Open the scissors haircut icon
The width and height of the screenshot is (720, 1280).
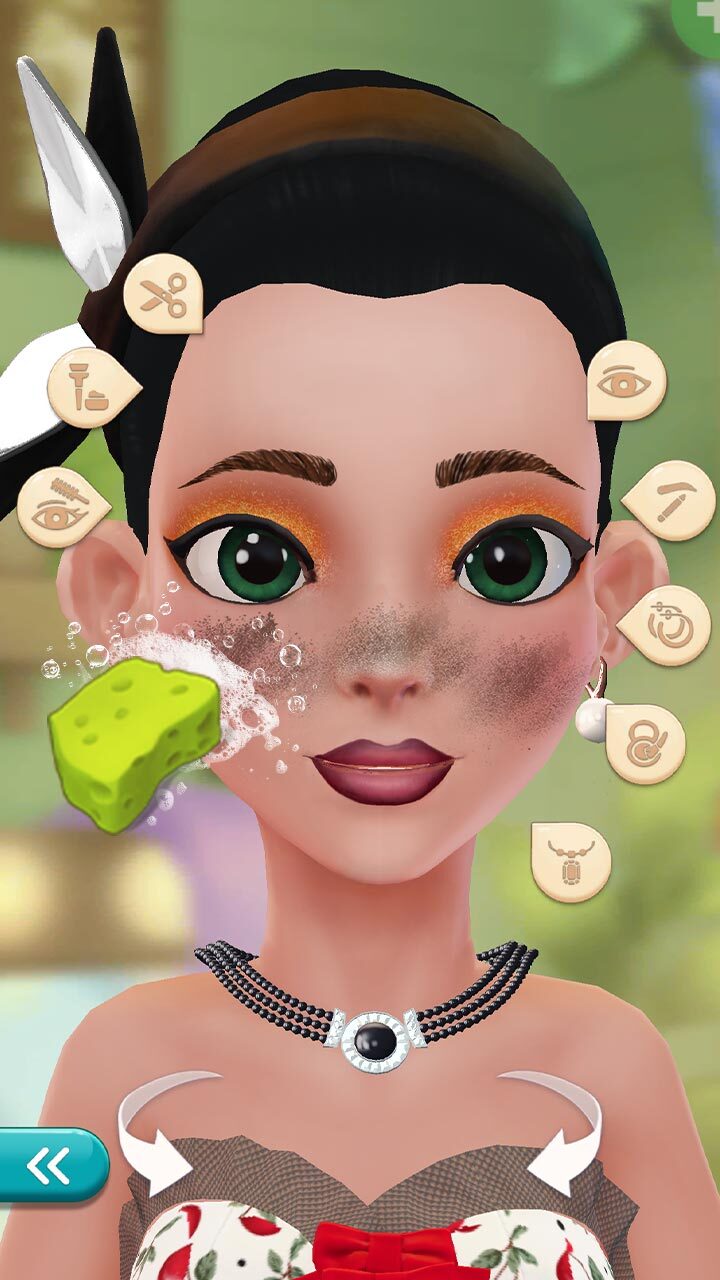coord(161,292)
